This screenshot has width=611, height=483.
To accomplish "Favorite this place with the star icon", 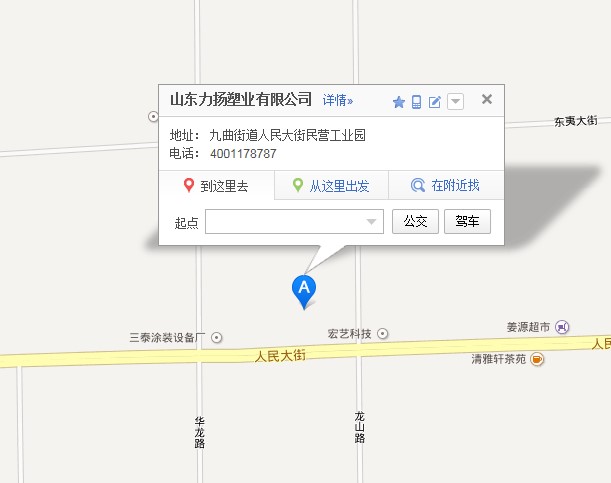I will pos(398,102).
